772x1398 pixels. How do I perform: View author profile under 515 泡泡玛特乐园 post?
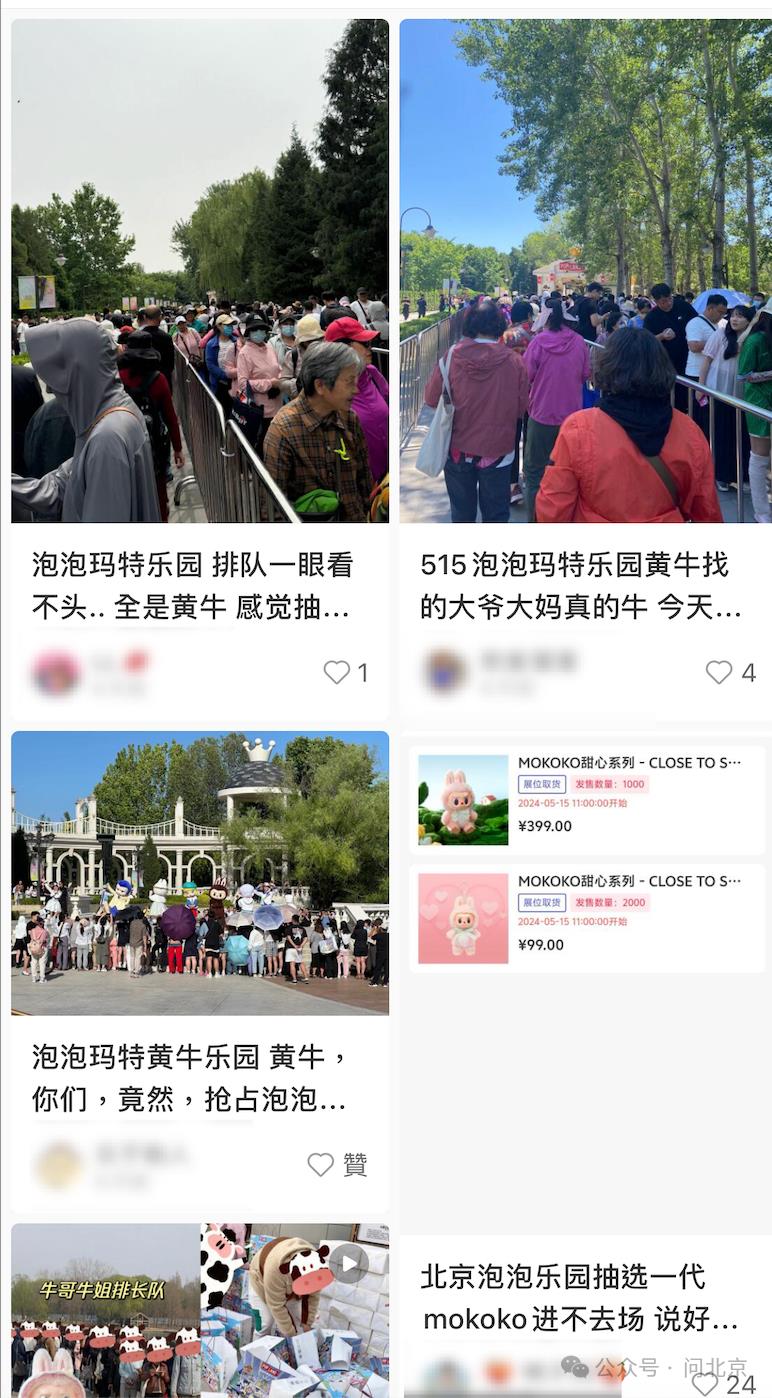point(444,671)
